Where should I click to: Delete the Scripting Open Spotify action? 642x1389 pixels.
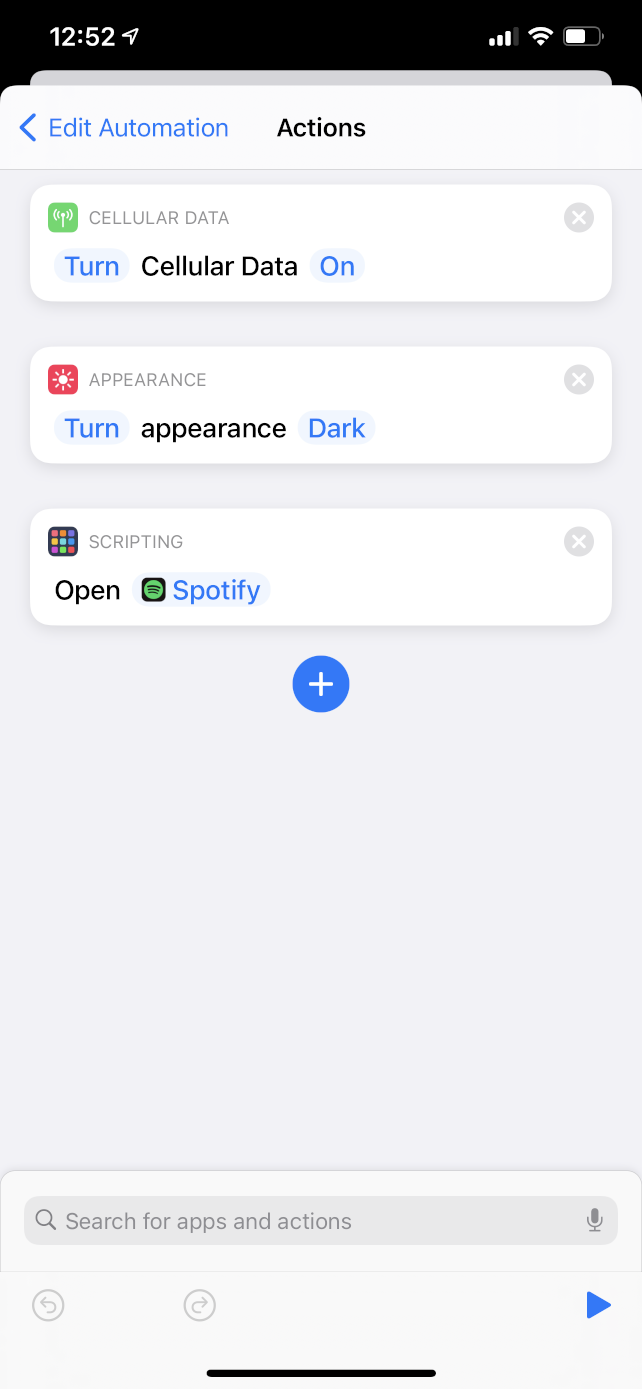pos(578,542)
